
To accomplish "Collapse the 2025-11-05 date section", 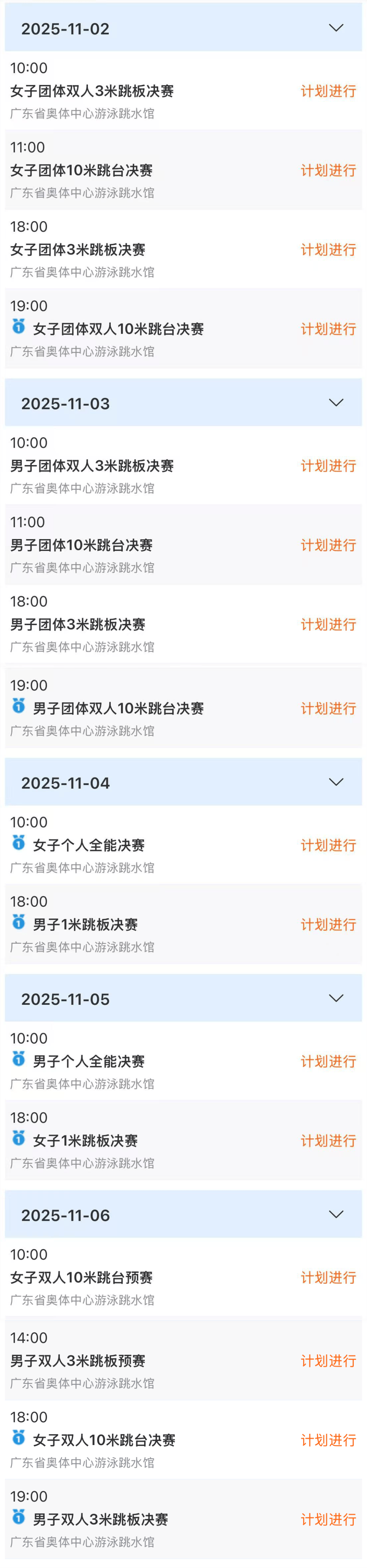I will pyautogui.click(x=336, y=998).
